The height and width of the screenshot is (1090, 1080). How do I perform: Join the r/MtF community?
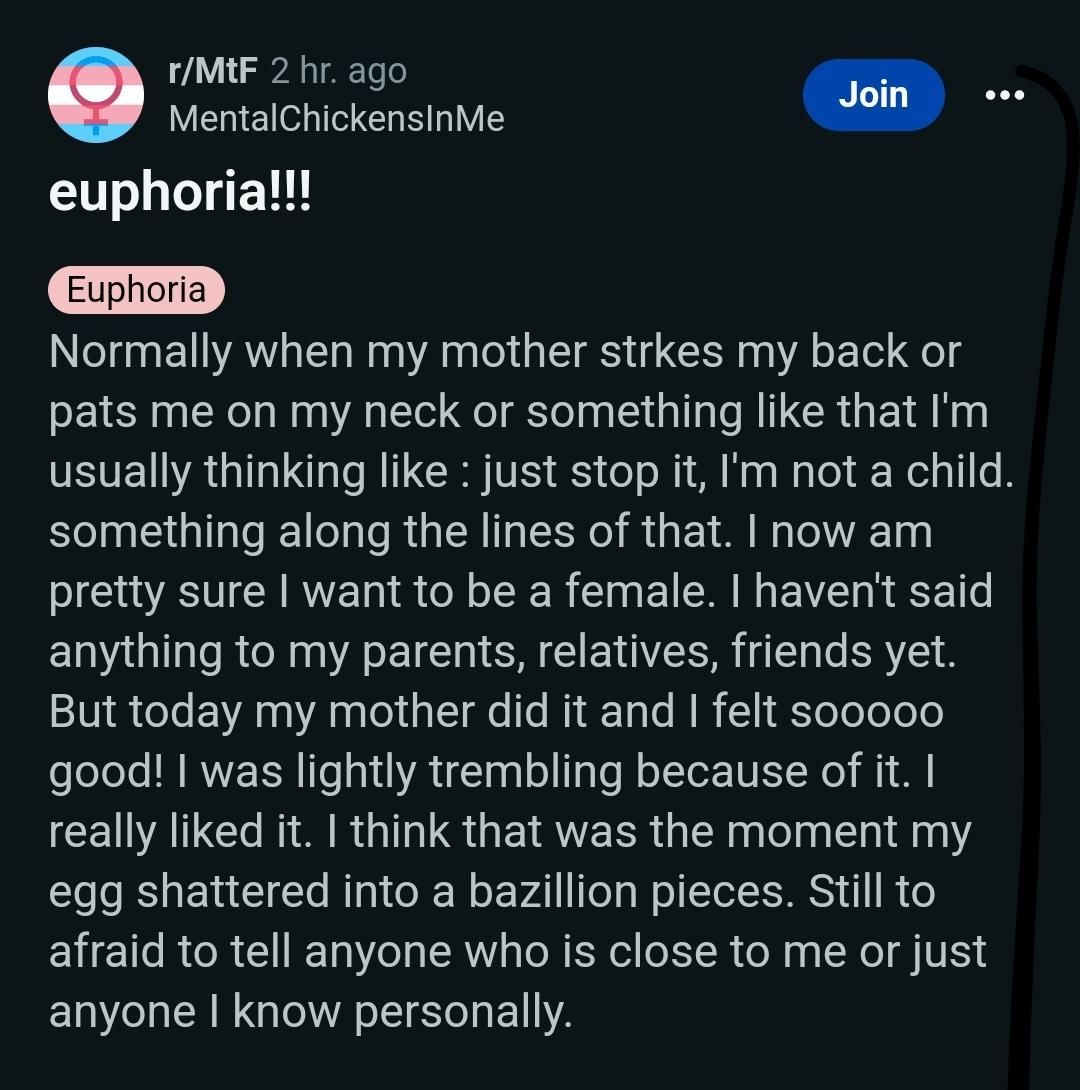click(873, 95)
